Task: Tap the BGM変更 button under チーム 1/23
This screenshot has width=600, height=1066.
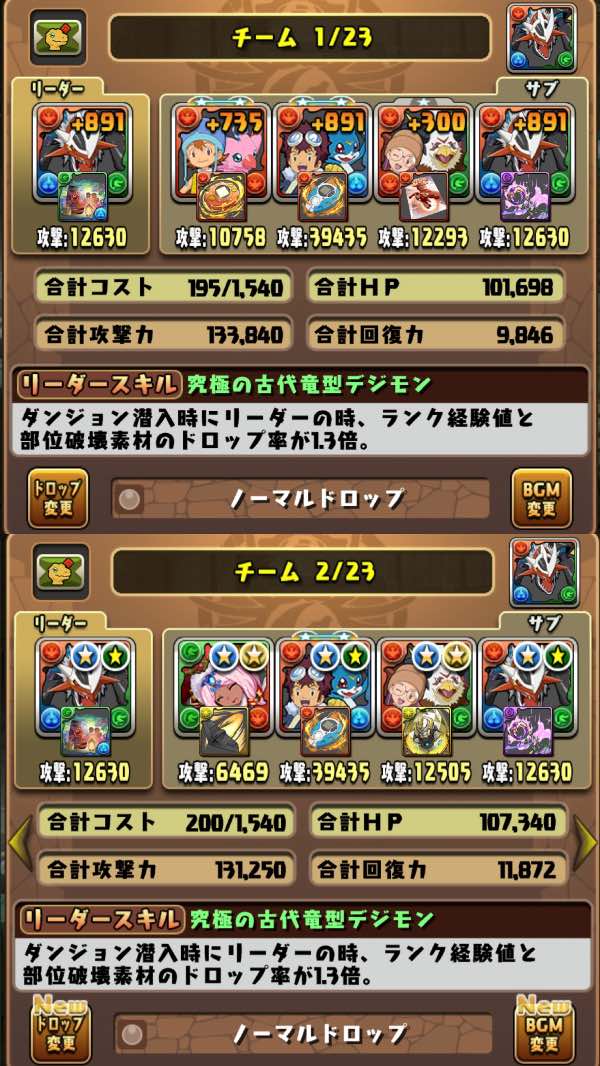Action: coord(541,497)
